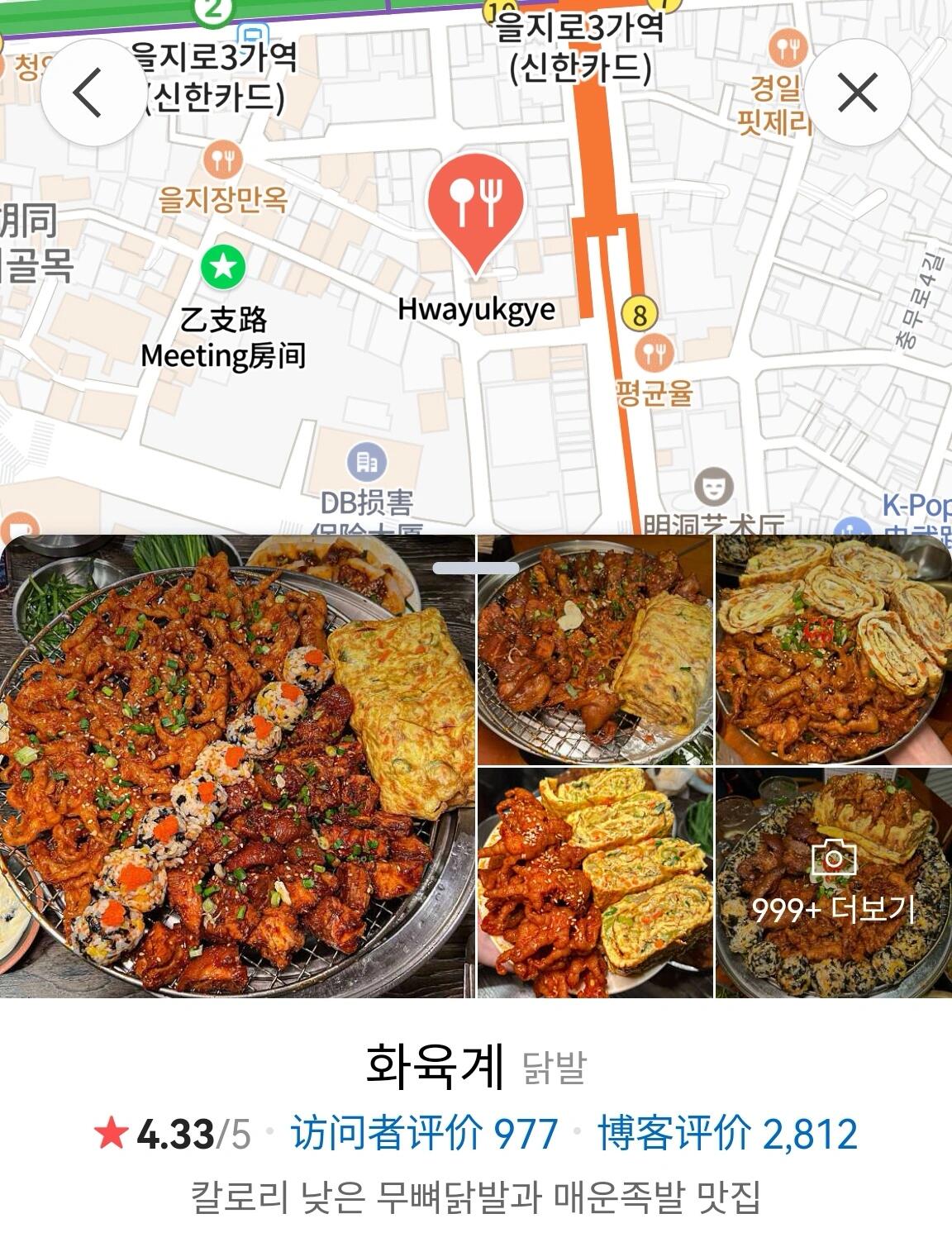Close the place detail view
Viewport: 952px width, 1247px height.
pos(858,93)
